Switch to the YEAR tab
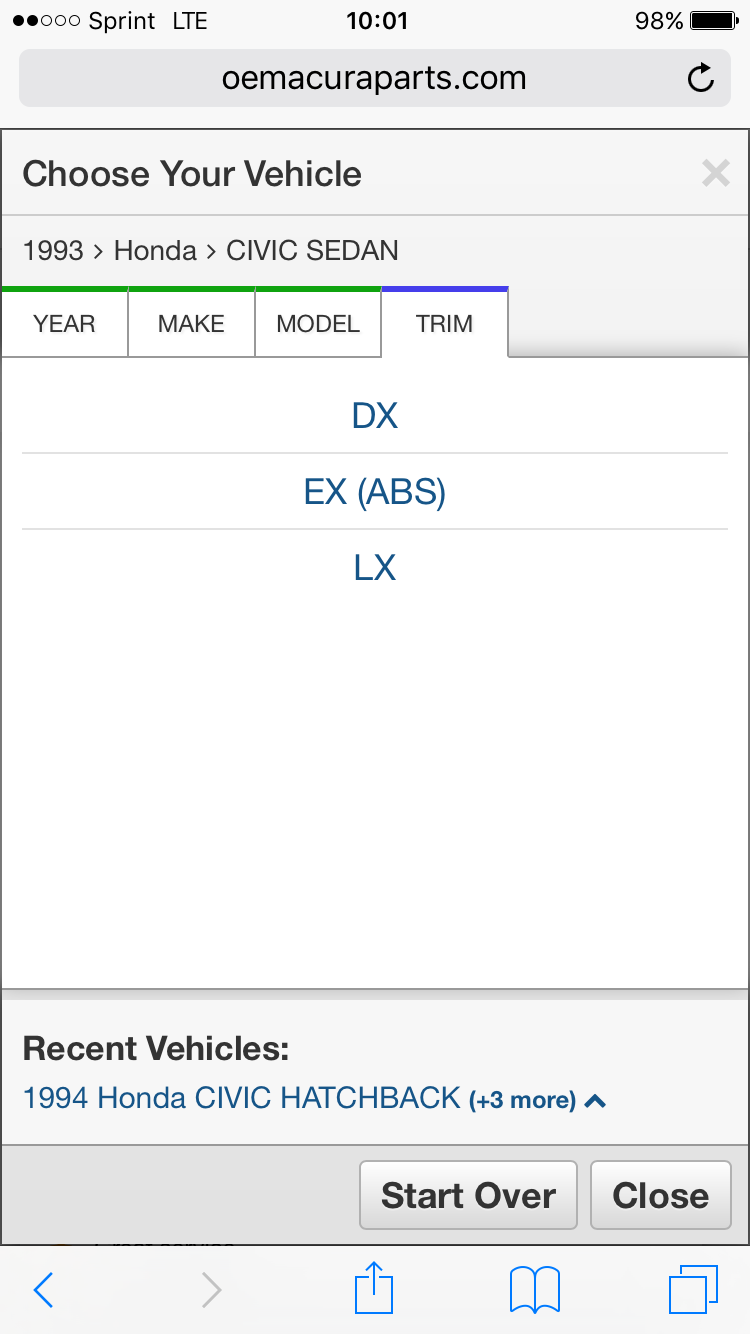Image resolution: width=750 pixels, height=1334 pixels. 65,324
